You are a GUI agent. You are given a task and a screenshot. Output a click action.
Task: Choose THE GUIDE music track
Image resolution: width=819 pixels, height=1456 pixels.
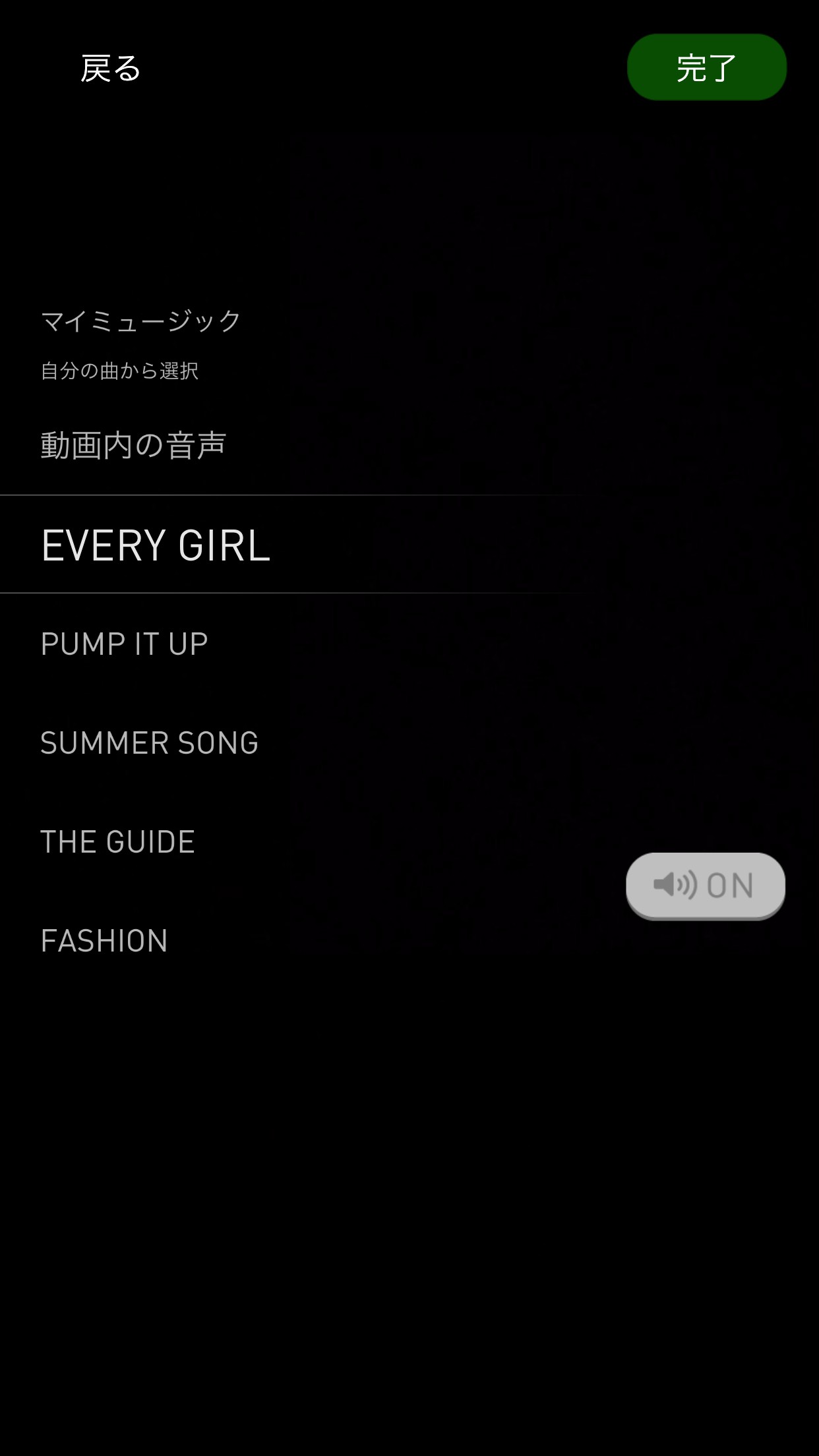tap(118, 842)
